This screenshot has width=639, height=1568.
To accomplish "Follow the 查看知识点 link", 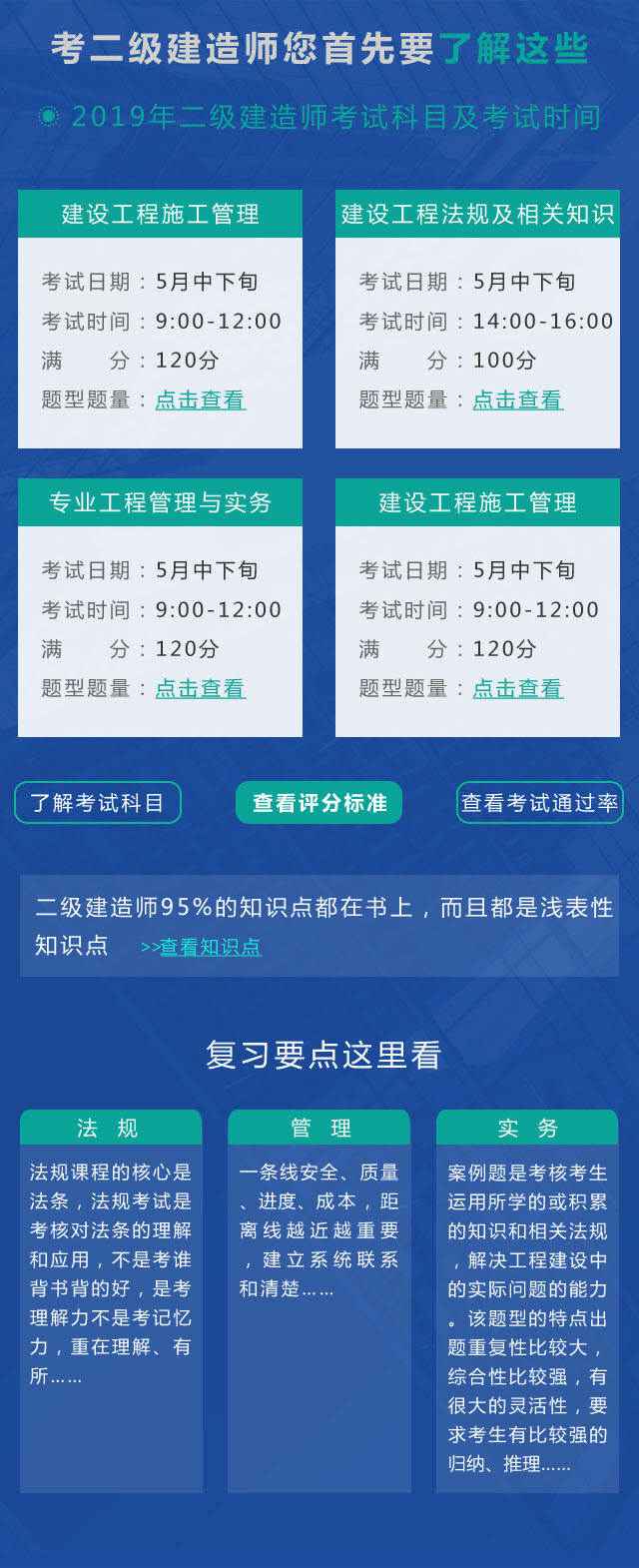I will coord(210,947).
